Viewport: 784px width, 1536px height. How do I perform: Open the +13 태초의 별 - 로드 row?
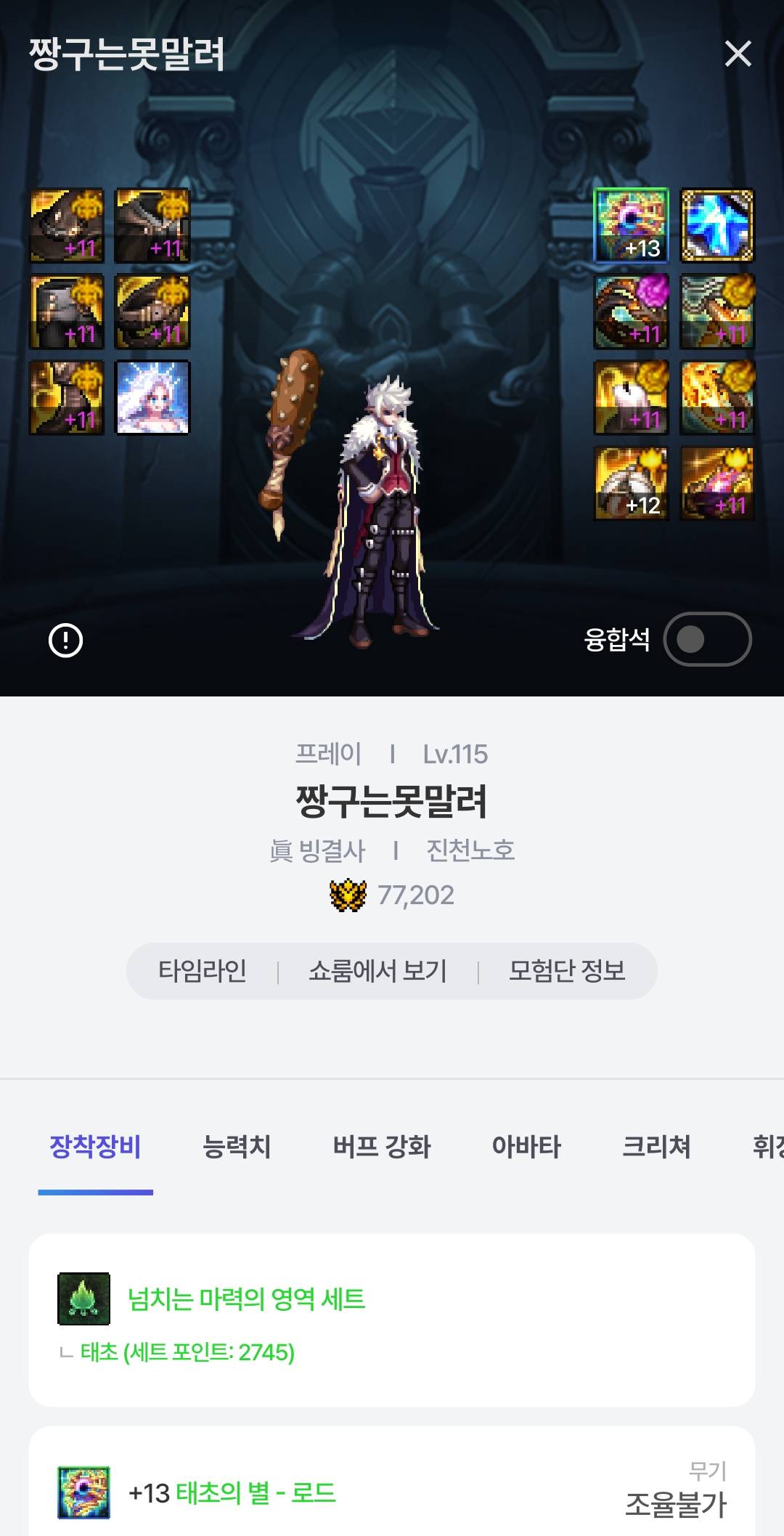[392, 1493]
